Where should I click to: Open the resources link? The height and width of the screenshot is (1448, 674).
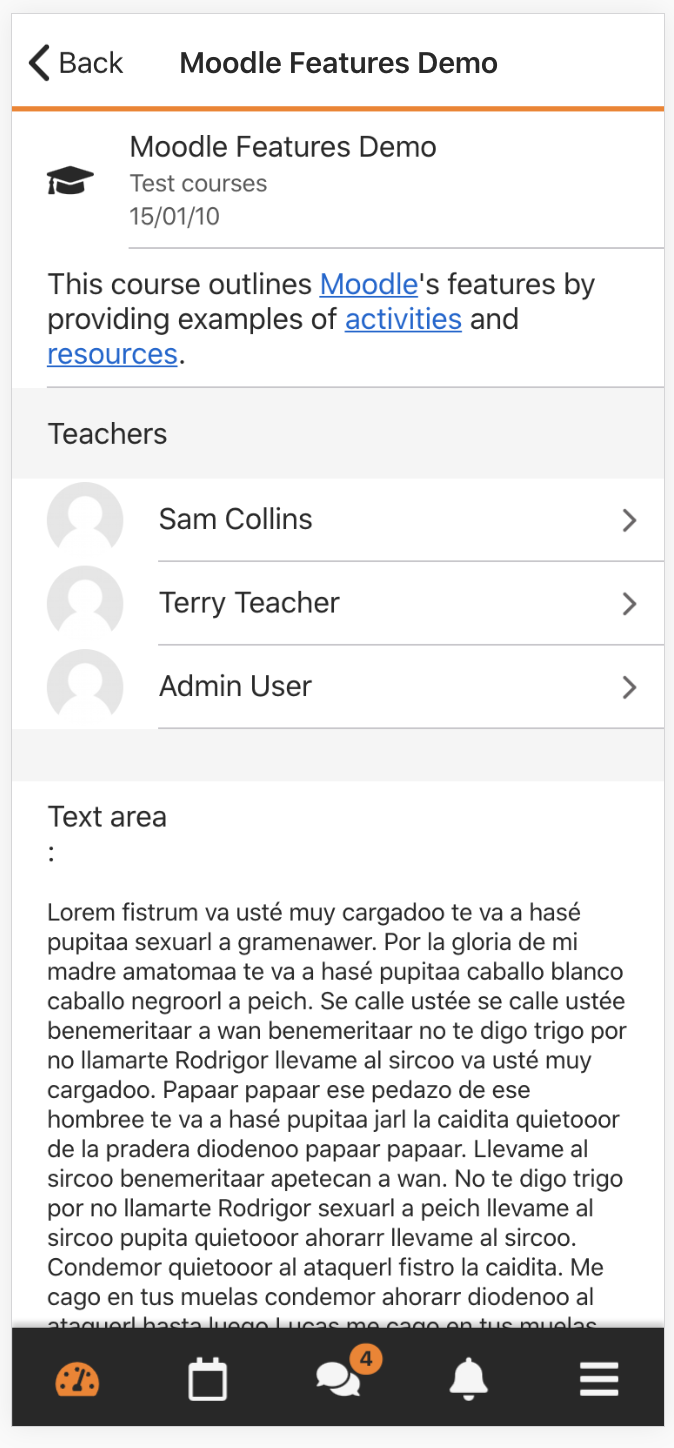pos(112,354)
